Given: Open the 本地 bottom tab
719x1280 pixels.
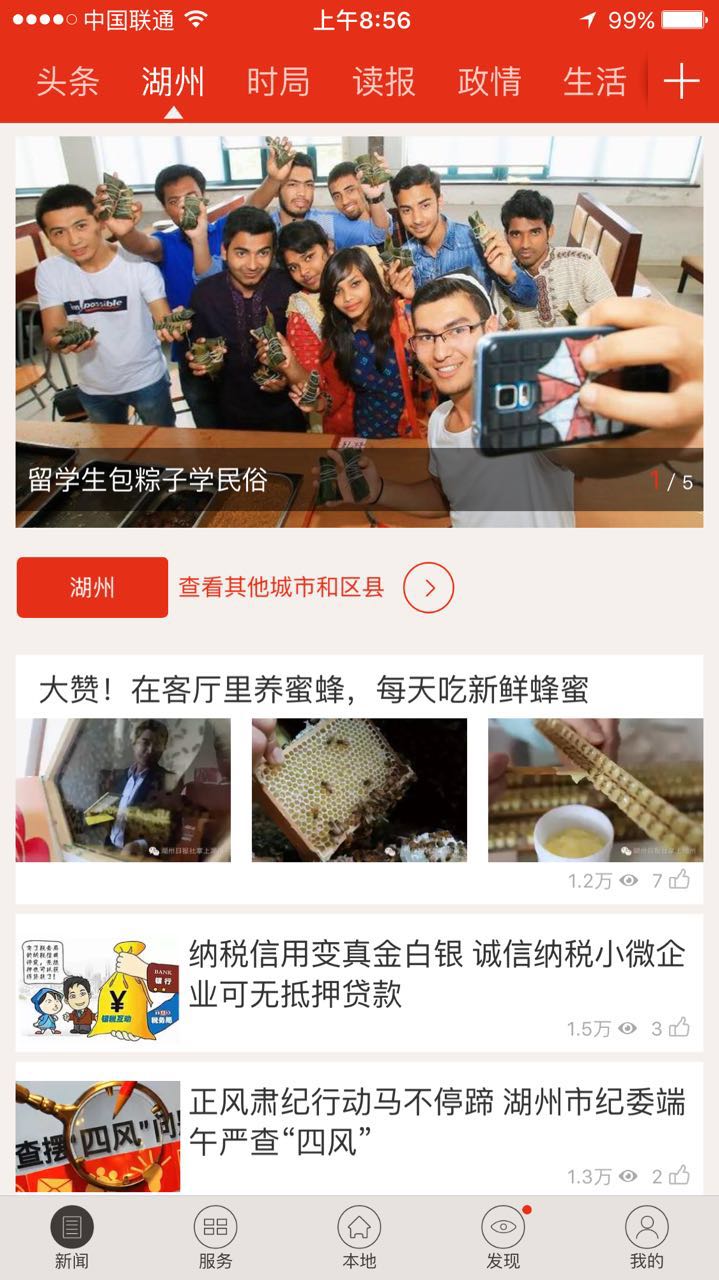Looking at the screenshot, I should (359, 1238).
